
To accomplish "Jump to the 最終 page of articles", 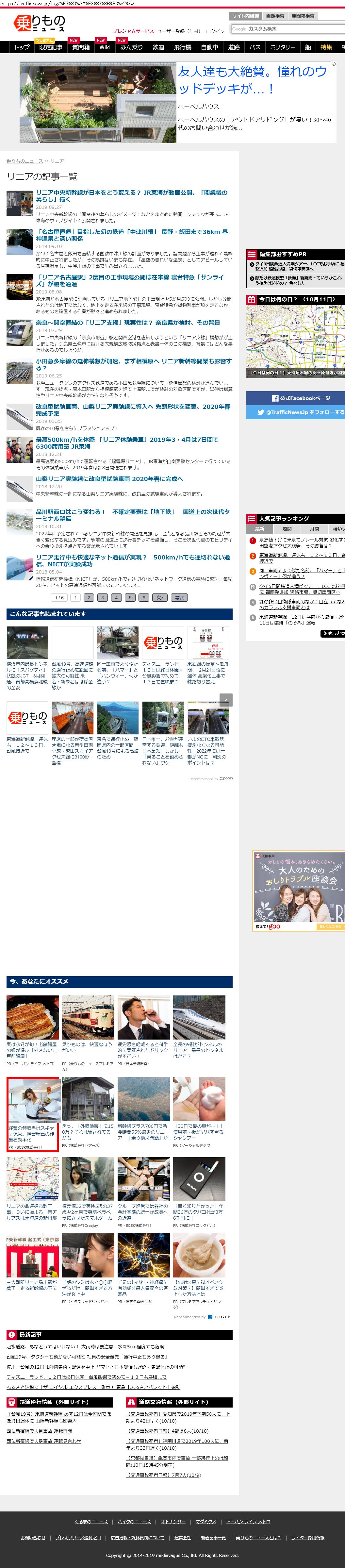I will tap(179, 597).
